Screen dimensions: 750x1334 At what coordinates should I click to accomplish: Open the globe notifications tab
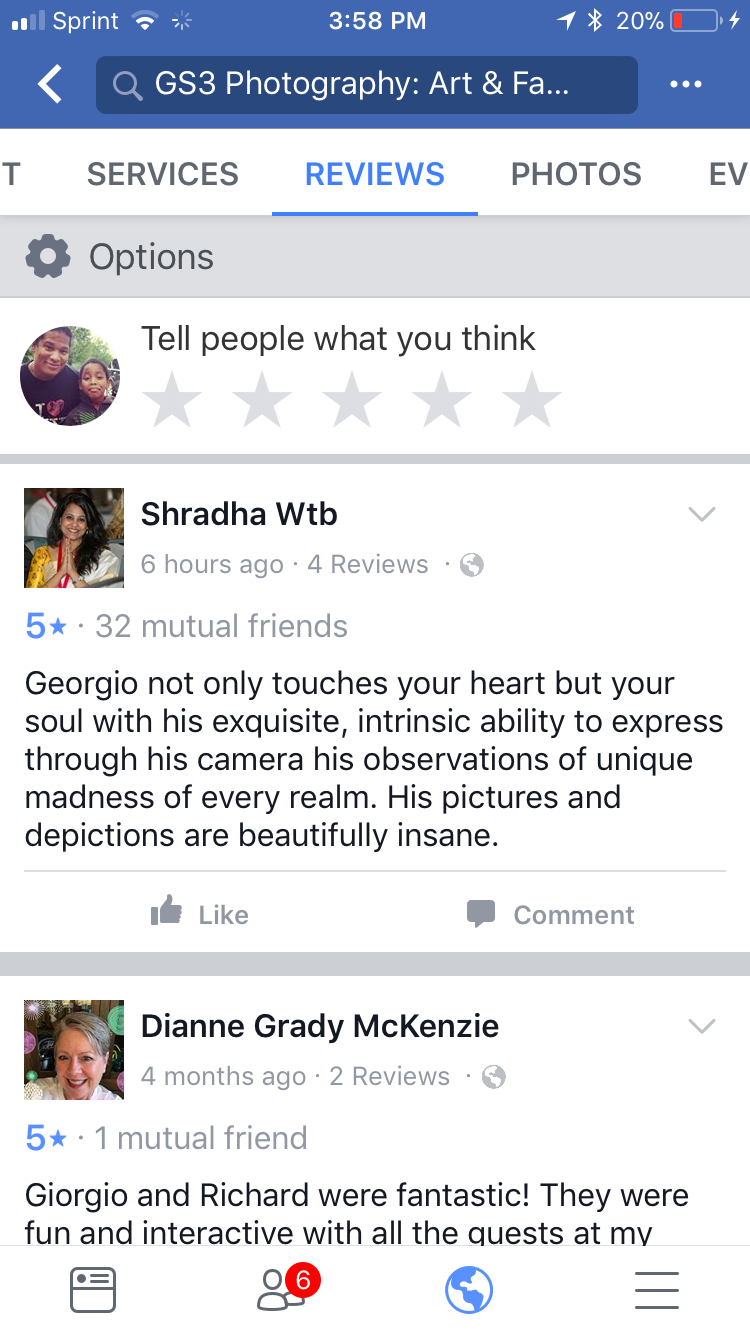[x=469, y=1290]
